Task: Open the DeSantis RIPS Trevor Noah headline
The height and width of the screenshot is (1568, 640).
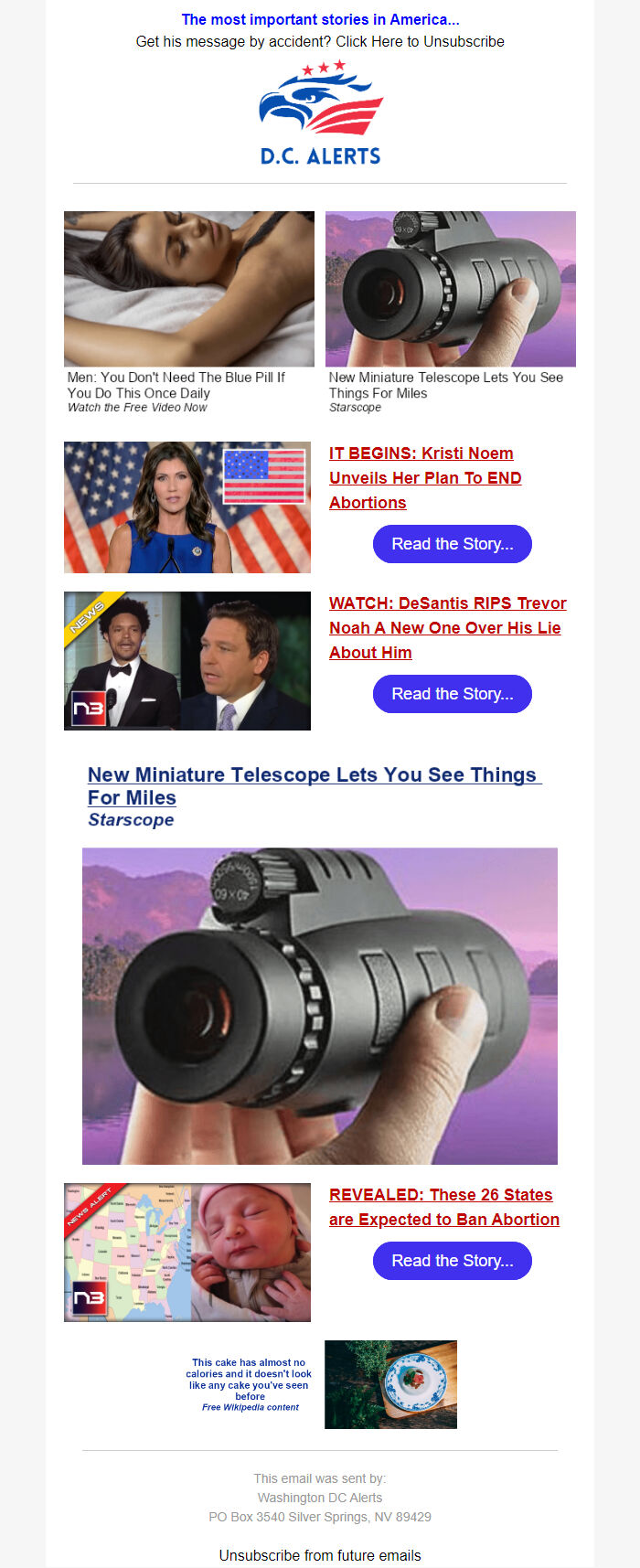Action: click(446, 627)
